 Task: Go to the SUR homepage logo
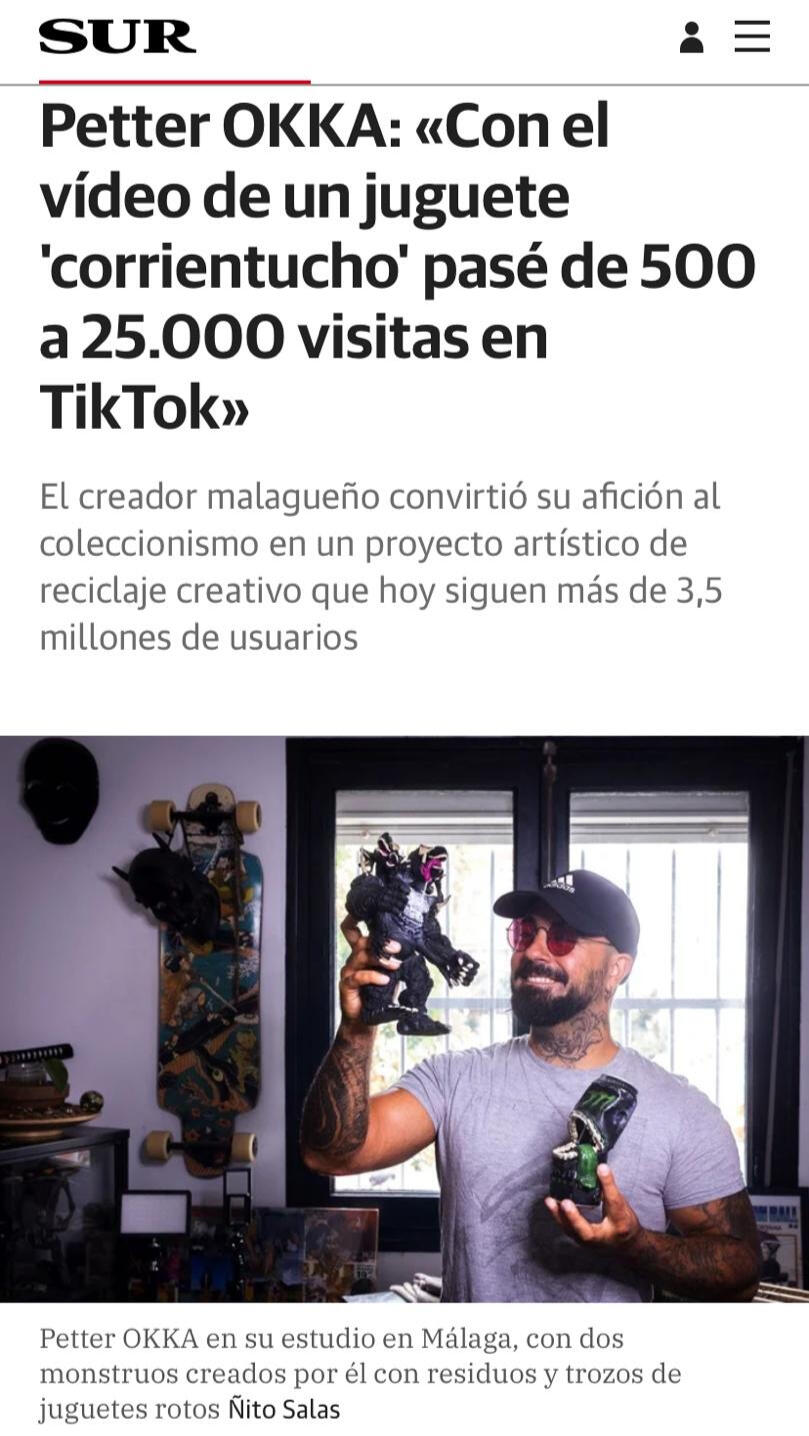(x=117, y=37)
